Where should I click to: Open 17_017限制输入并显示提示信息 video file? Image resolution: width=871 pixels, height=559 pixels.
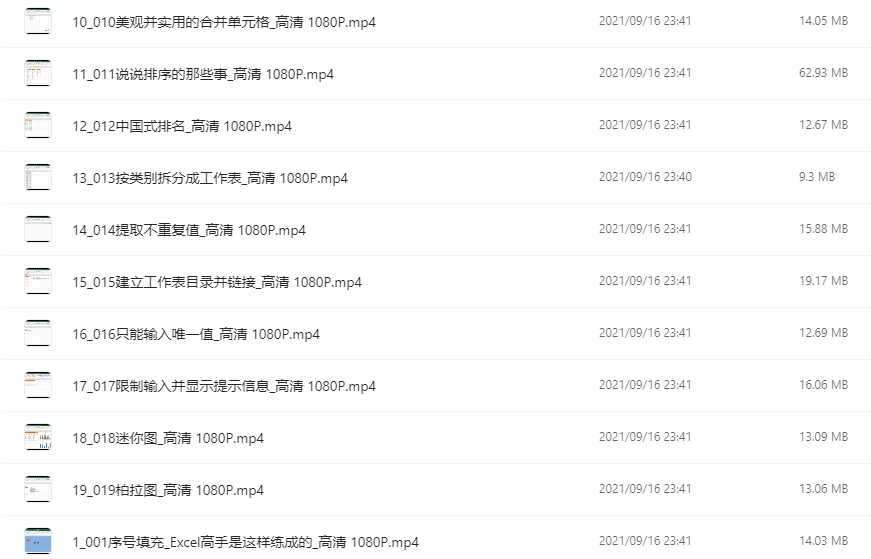pyautogui.click(x=224, y=386)
